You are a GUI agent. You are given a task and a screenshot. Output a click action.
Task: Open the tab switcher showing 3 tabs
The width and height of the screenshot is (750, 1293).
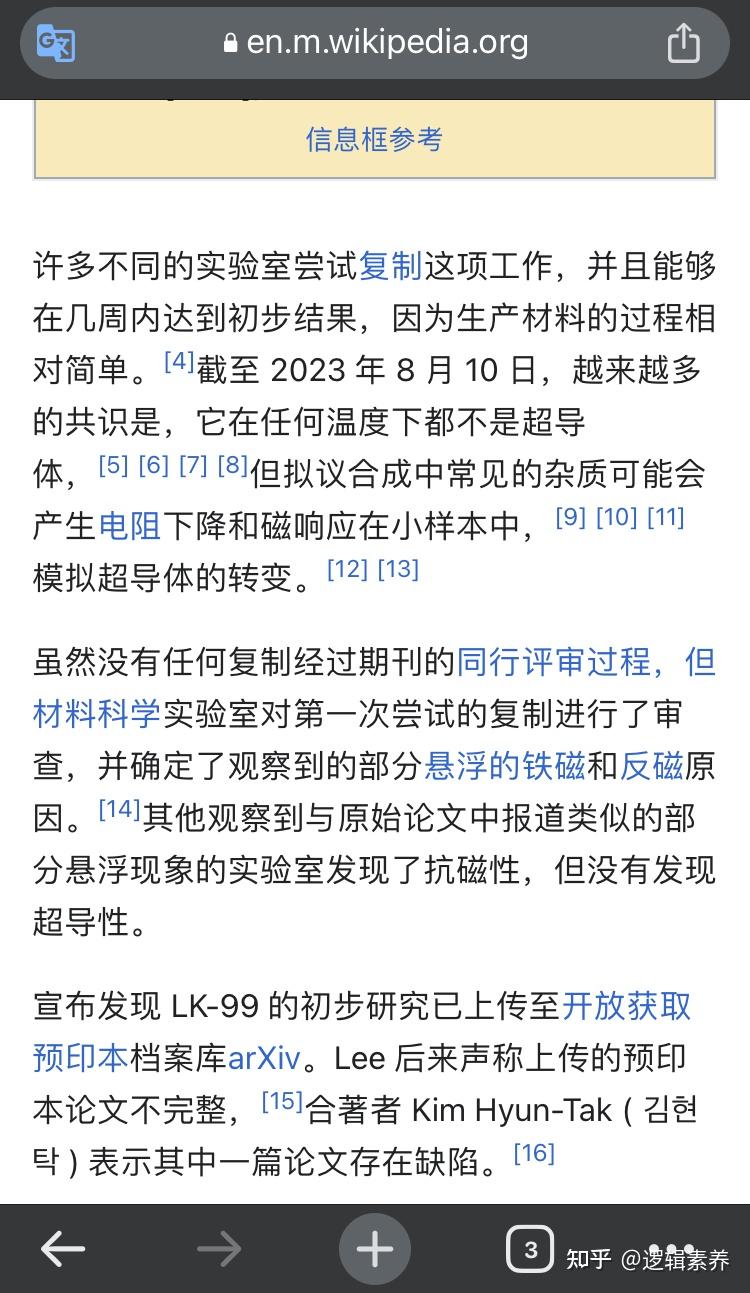tap(530, 1249)
